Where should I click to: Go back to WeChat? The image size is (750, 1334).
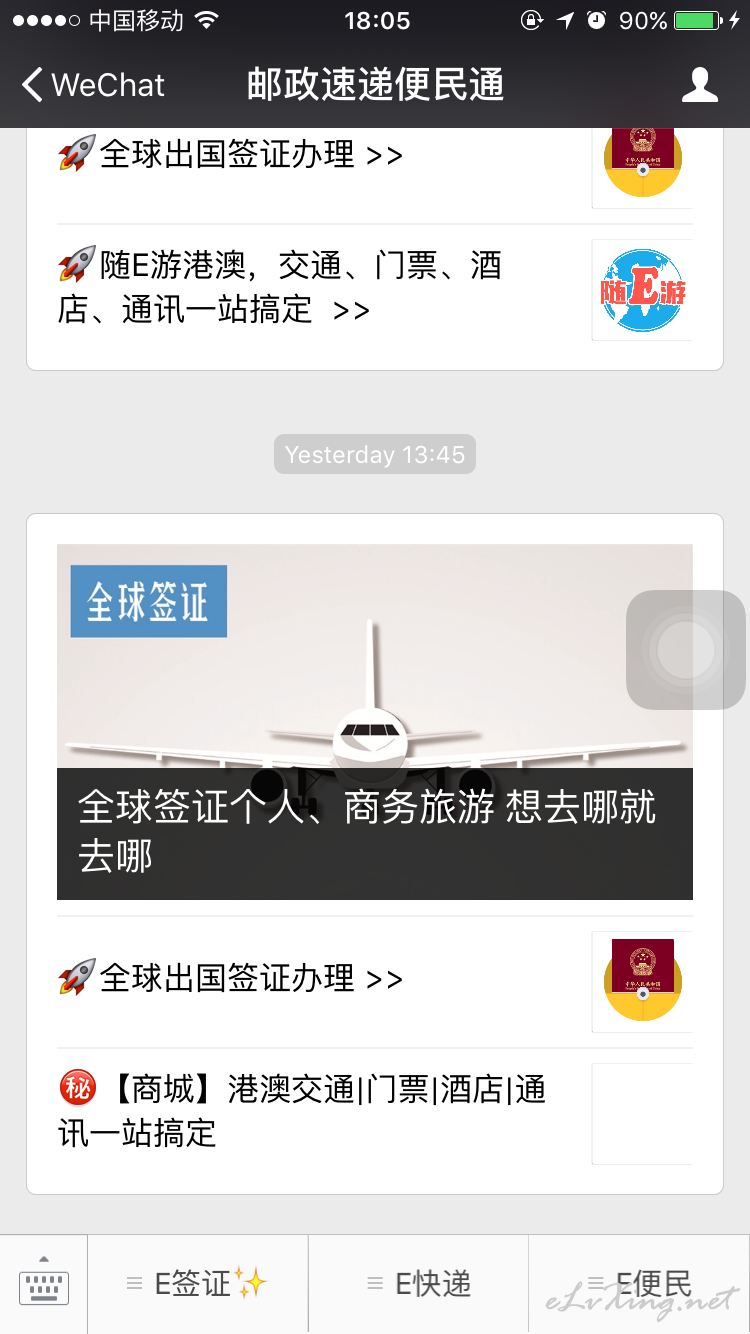[93, 85]
